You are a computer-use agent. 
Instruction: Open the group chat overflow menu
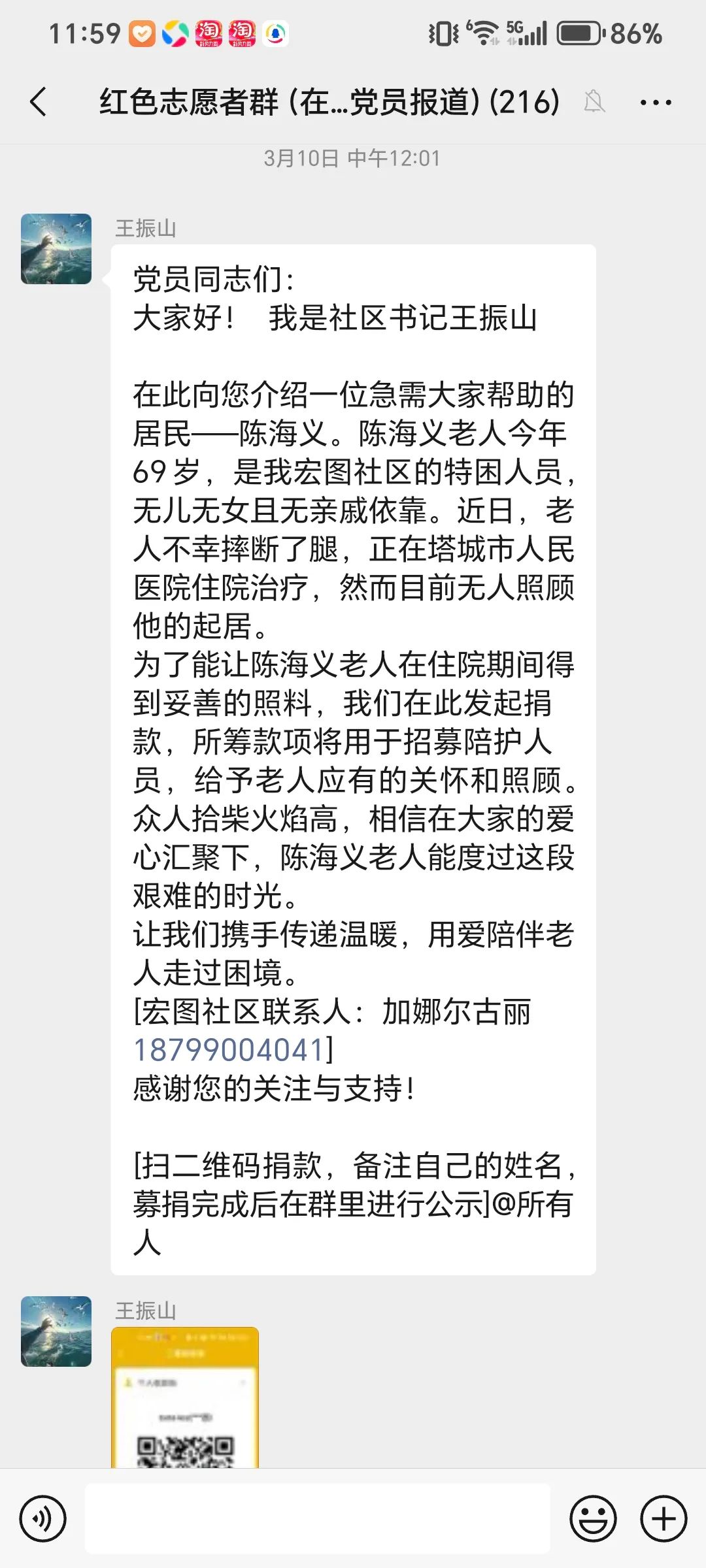[656, 103]
